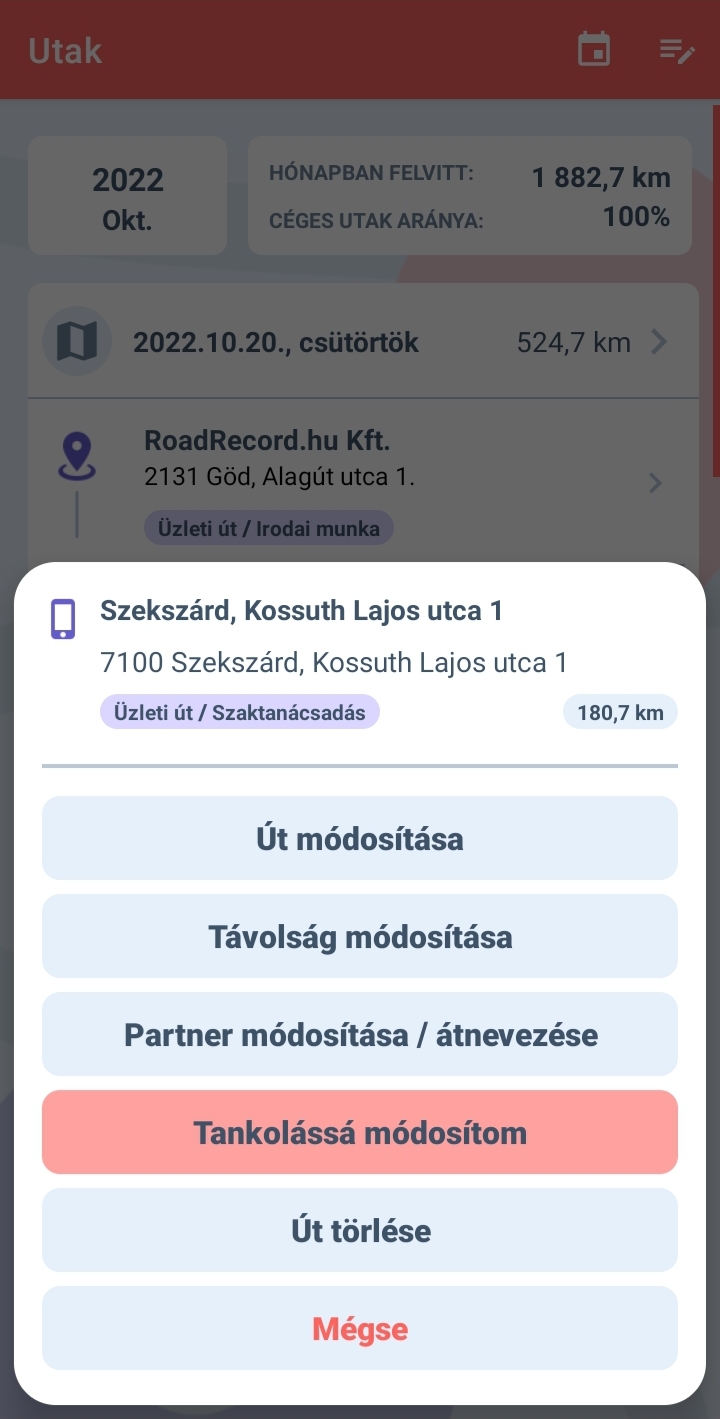Dismiss the sheet with Mégse
Image resolution: width=720 pixels, height=1419 pixels.
tap(360, 1328)
